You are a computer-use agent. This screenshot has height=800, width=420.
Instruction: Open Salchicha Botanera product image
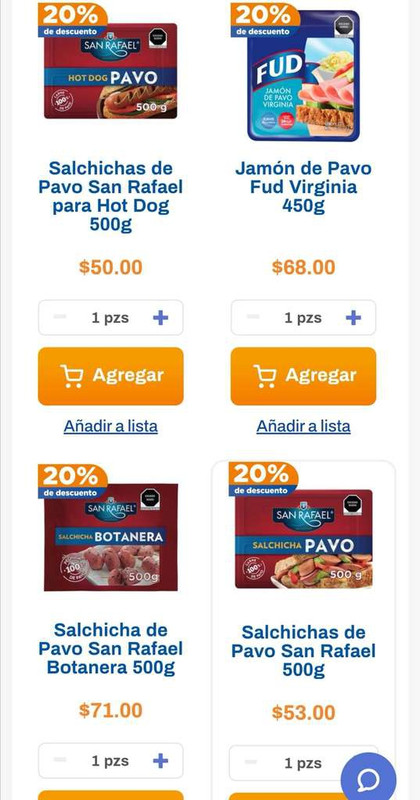click(x=111, y=537)
